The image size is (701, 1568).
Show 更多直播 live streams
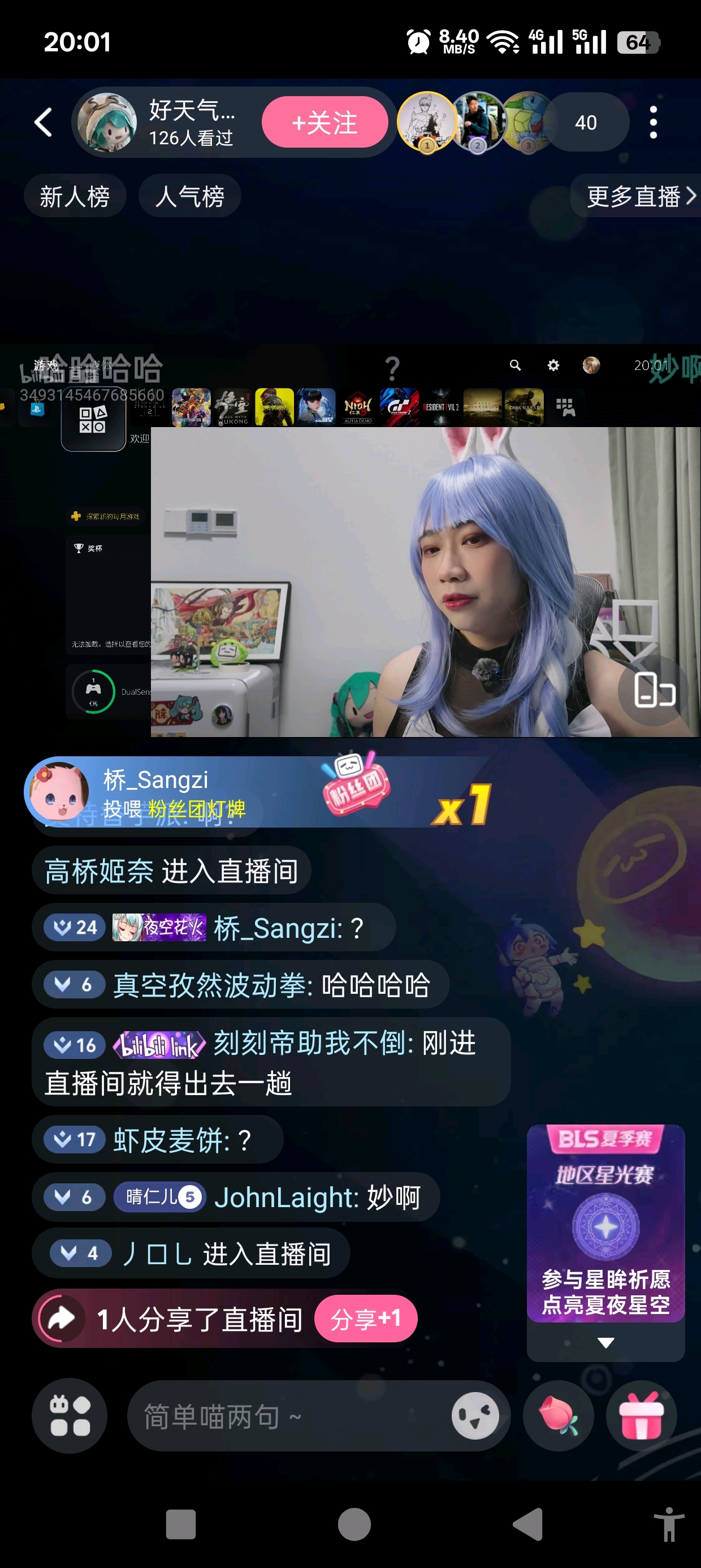639,197
